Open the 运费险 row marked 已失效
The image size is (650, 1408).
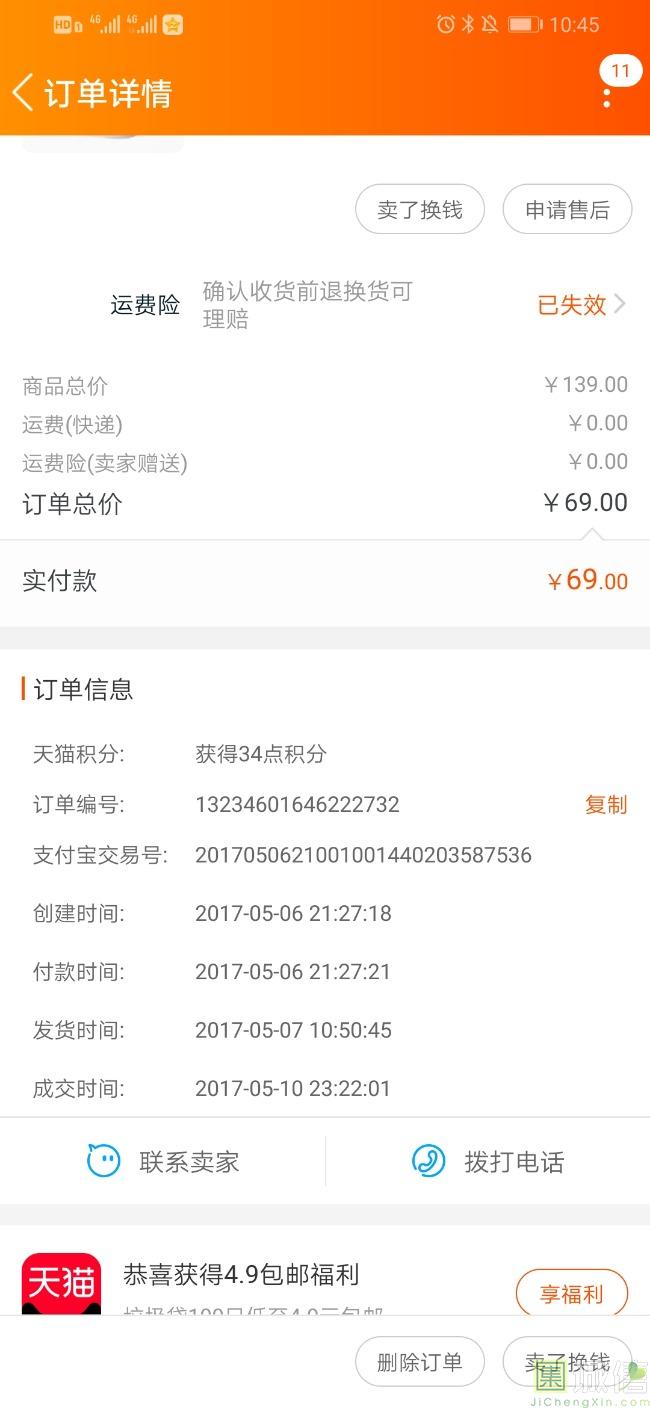580,305
